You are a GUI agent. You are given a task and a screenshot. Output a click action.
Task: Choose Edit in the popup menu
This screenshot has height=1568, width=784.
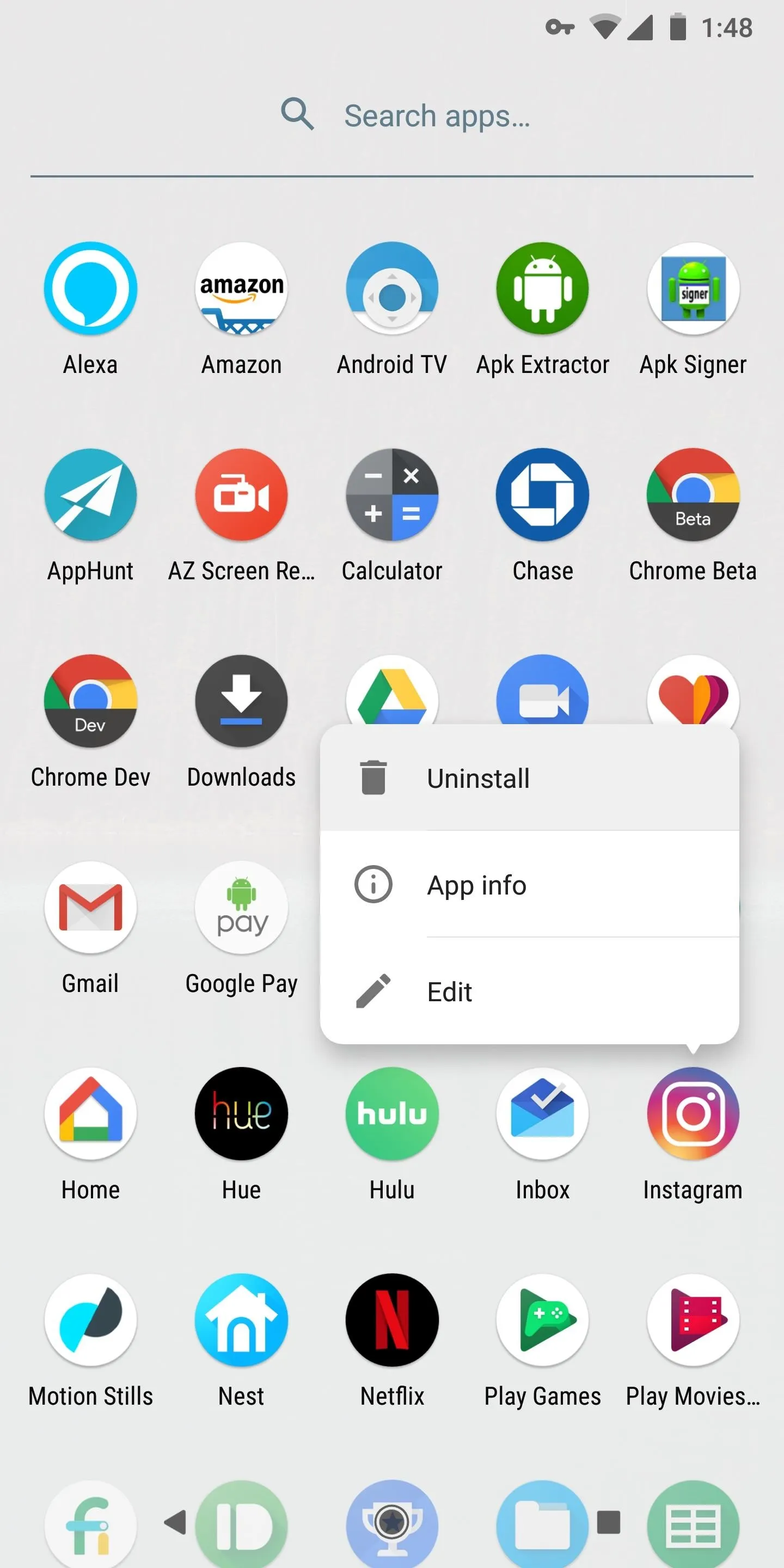pyautogui.click(x=530, y=991)
